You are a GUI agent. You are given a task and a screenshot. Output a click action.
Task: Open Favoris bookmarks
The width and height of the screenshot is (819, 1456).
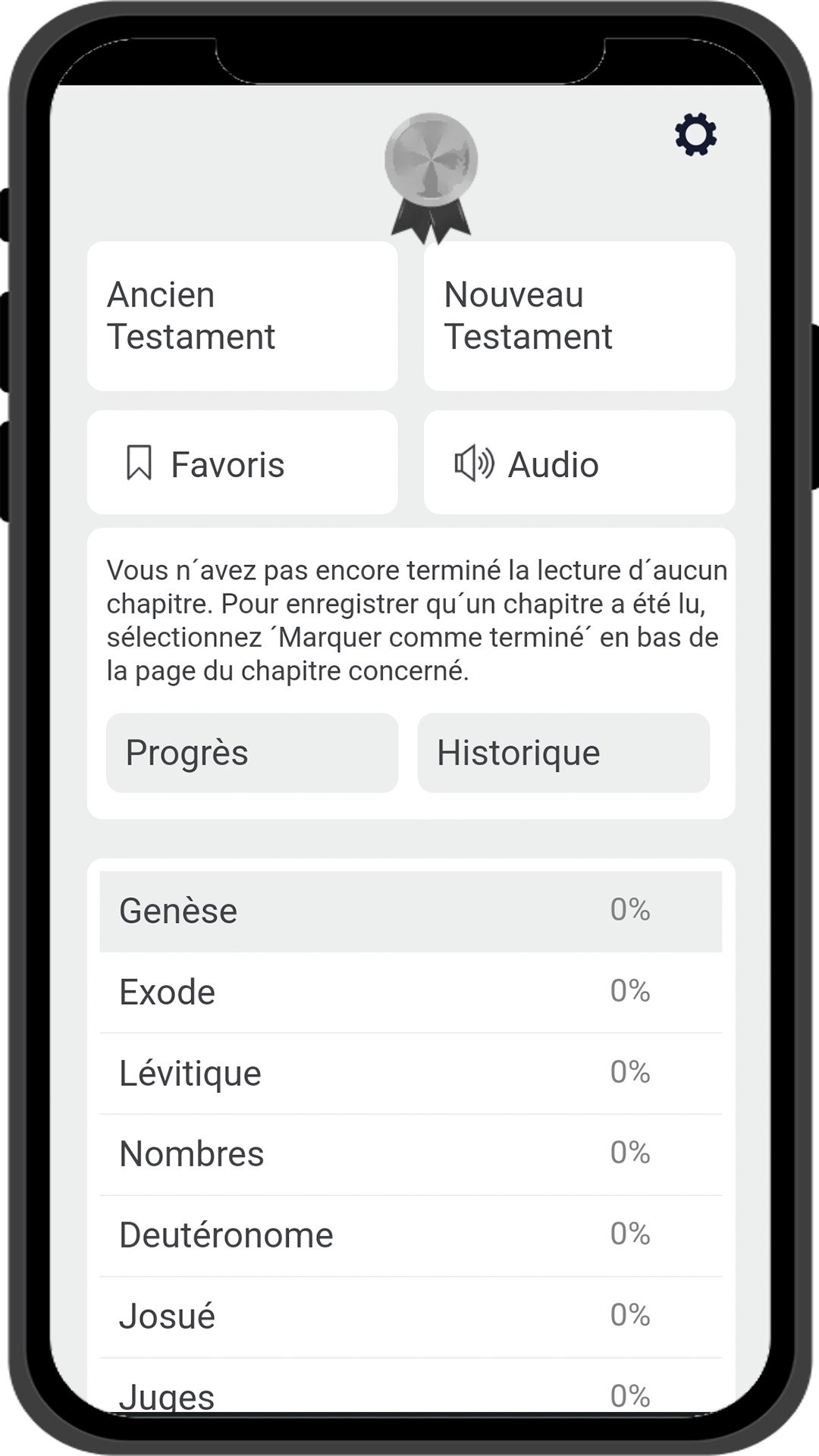pos(243,463)
